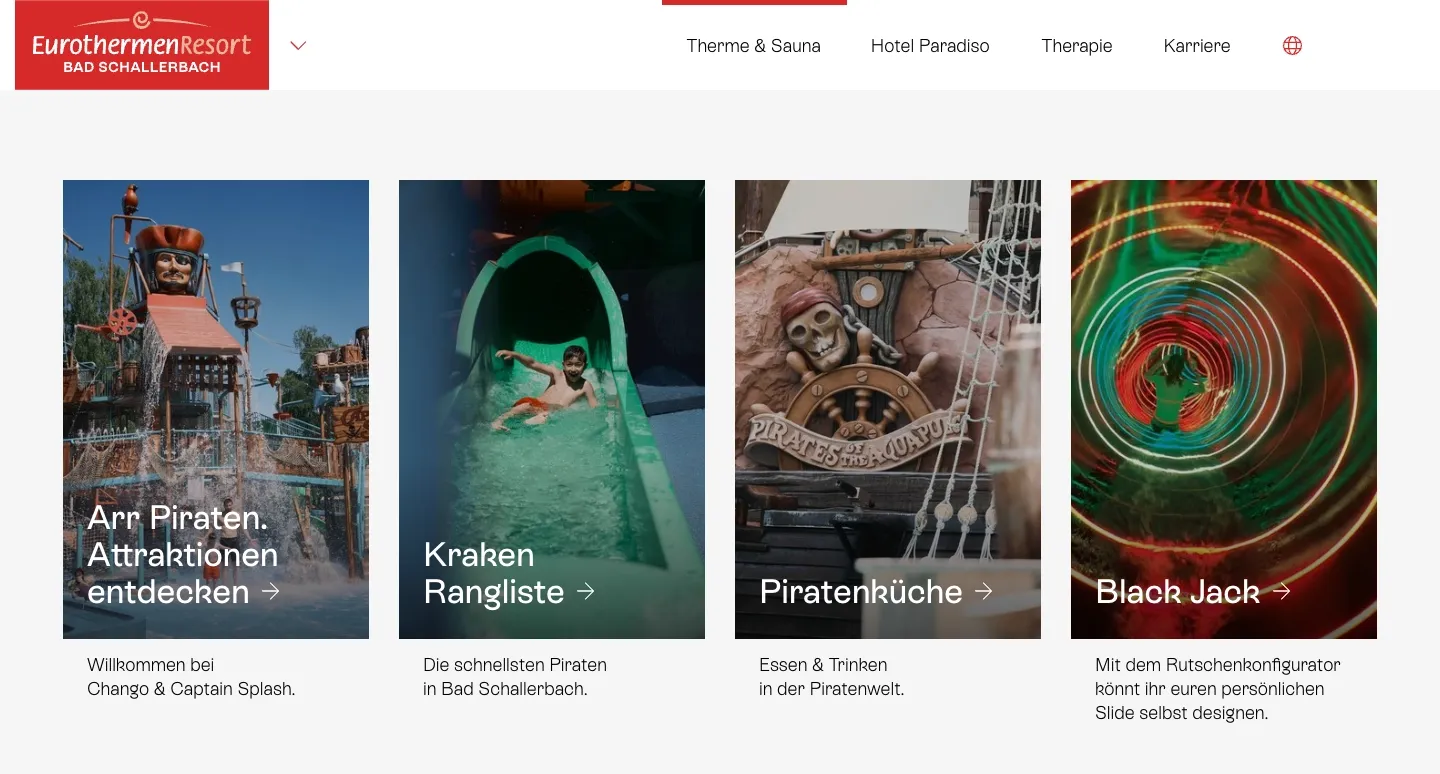Open the language globe icon
This screenshot has width=1440, height=774.
click(x=1292, y=46)
